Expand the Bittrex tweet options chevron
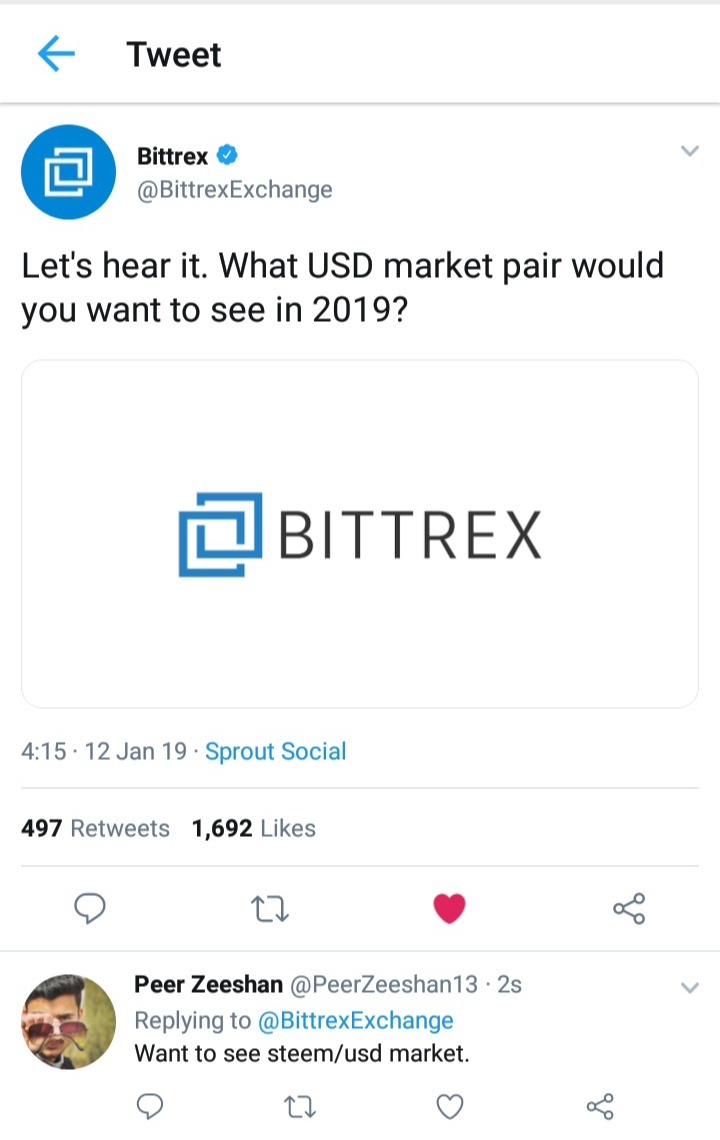Screen dimensions: 720x1140 [x=689, y=151]
